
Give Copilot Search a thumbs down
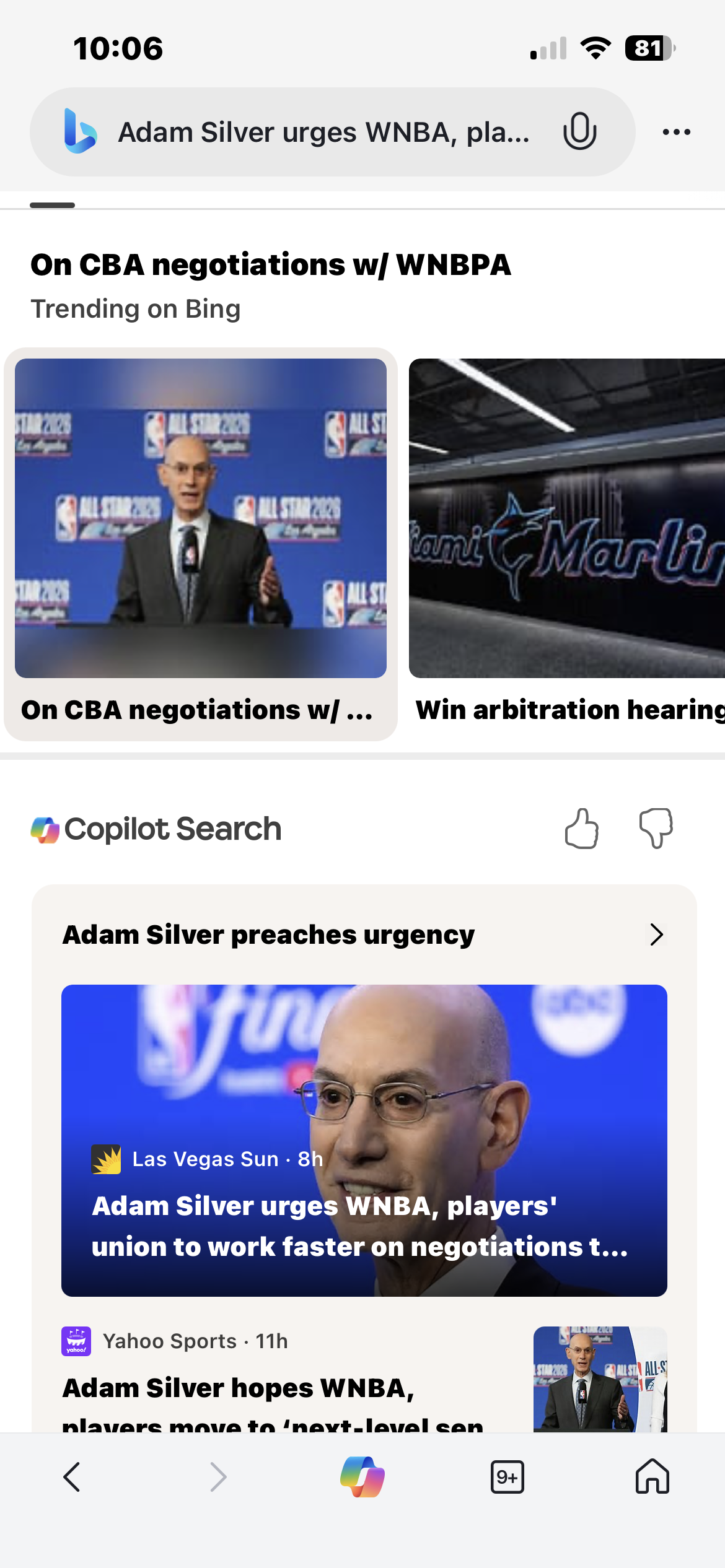pyautogui.click(x=656, y=829)
